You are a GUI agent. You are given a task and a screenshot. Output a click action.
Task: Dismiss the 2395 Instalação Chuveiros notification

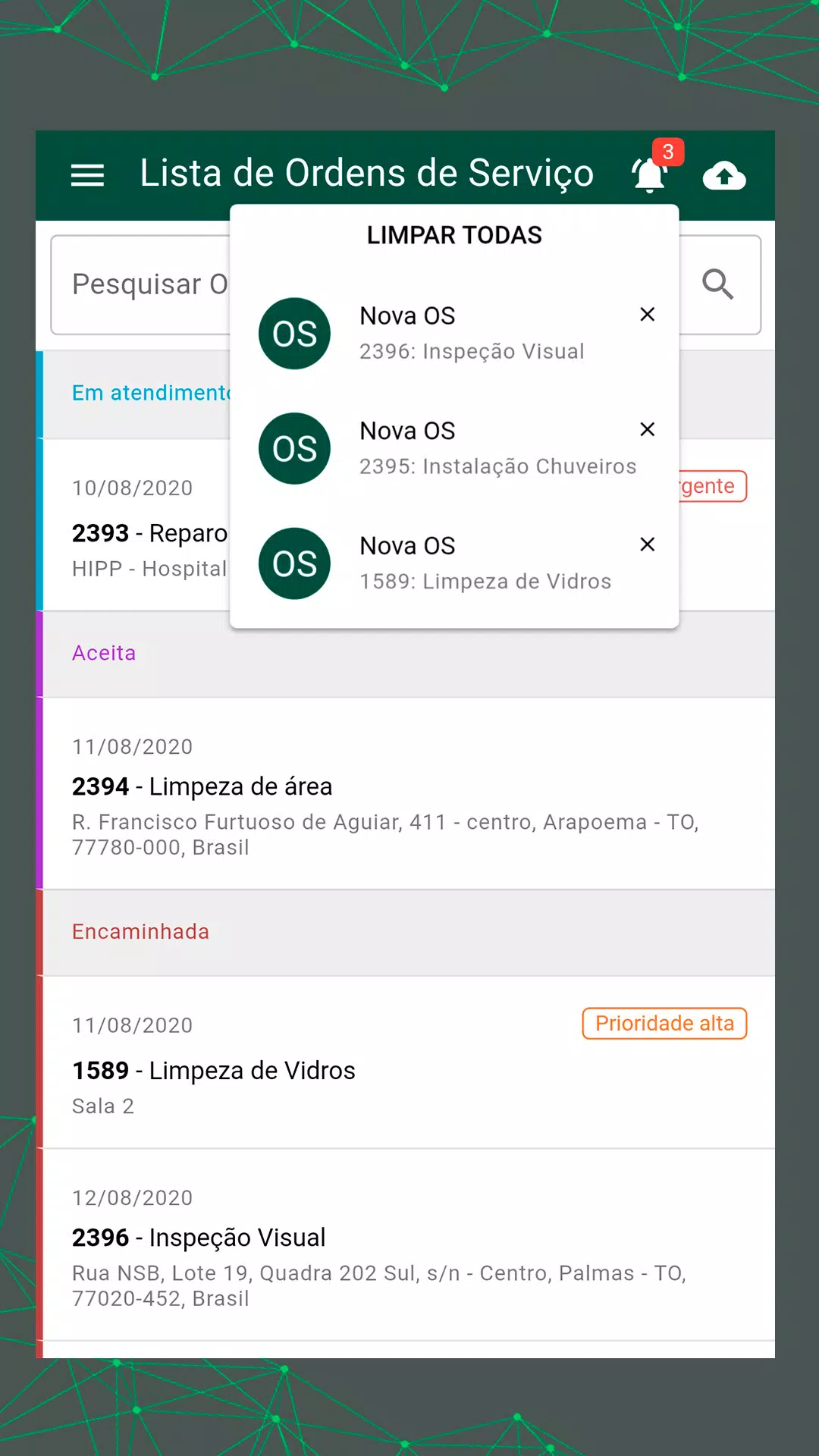[647, 429]
